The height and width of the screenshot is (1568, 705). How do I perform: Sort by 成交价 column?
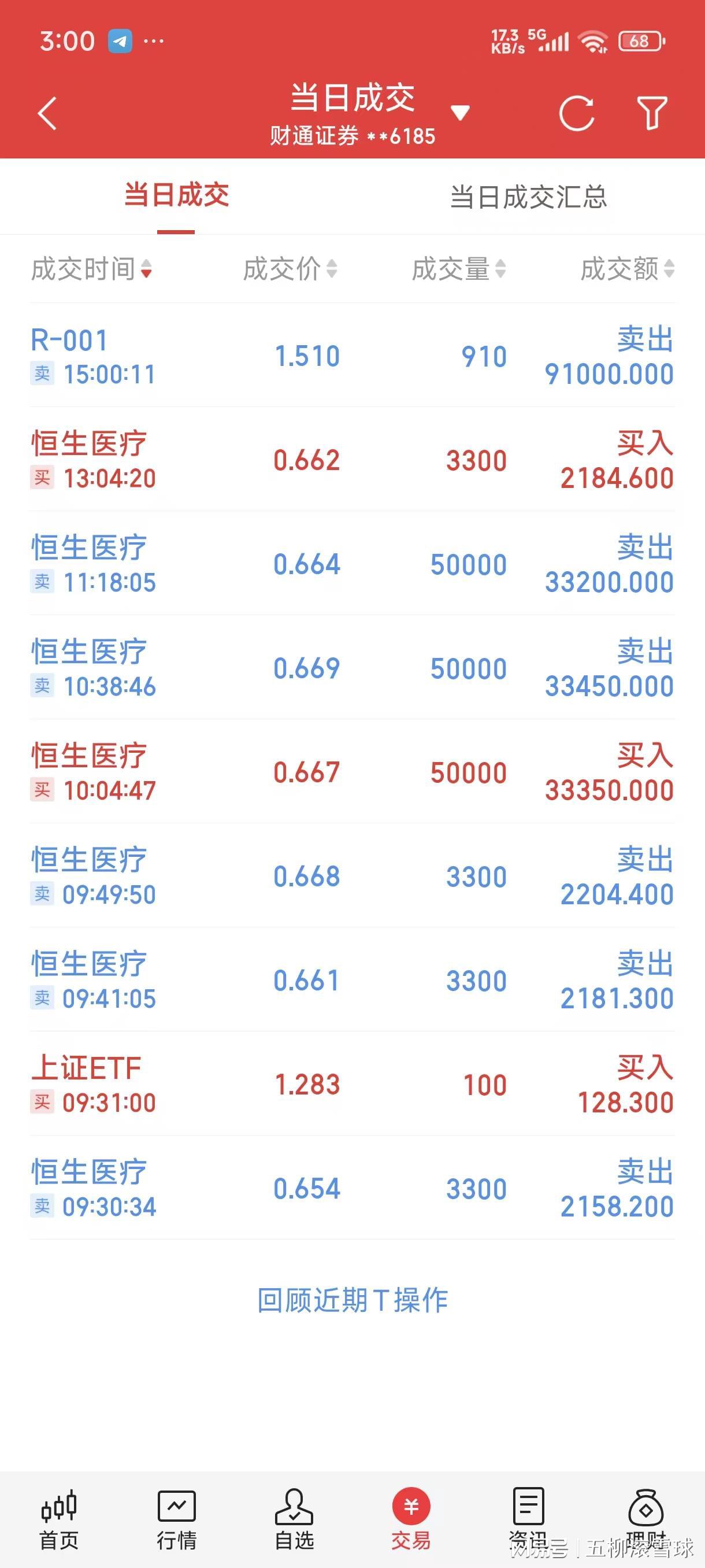pos(290,269)
